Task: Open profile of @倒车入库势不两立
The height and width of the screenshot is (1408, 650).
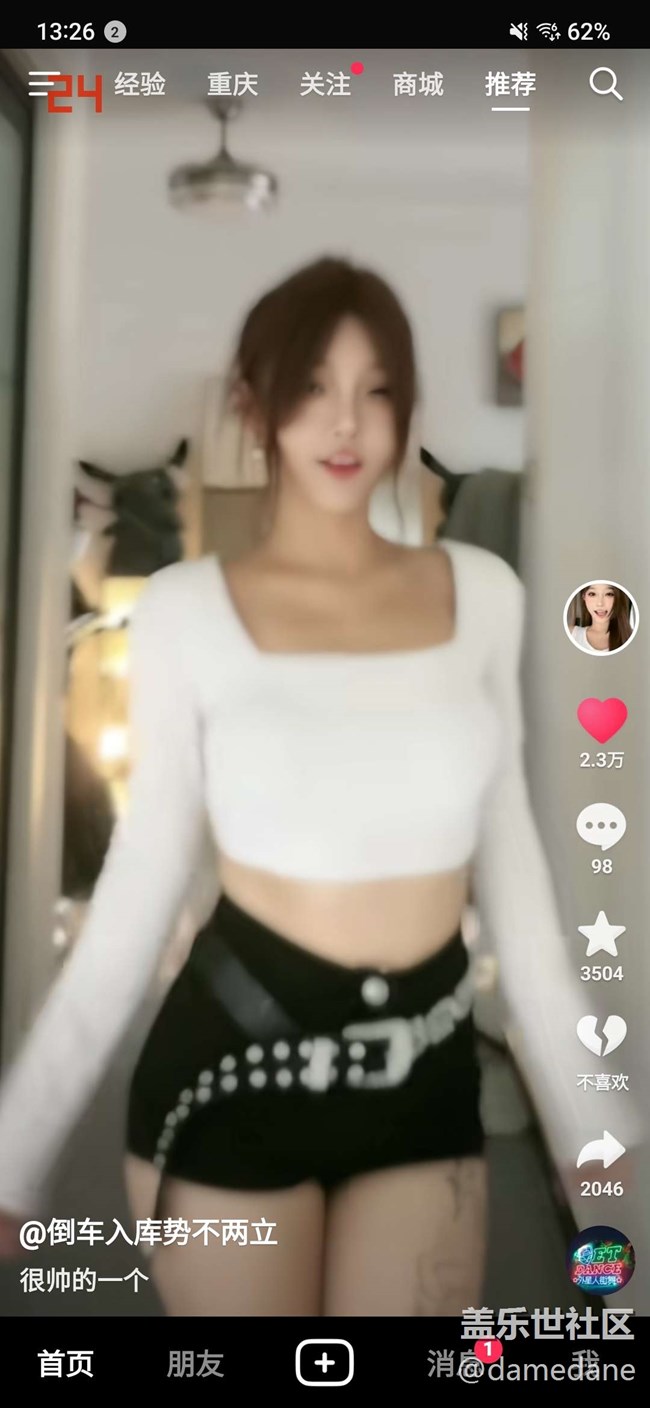Action: point(148,1233)
